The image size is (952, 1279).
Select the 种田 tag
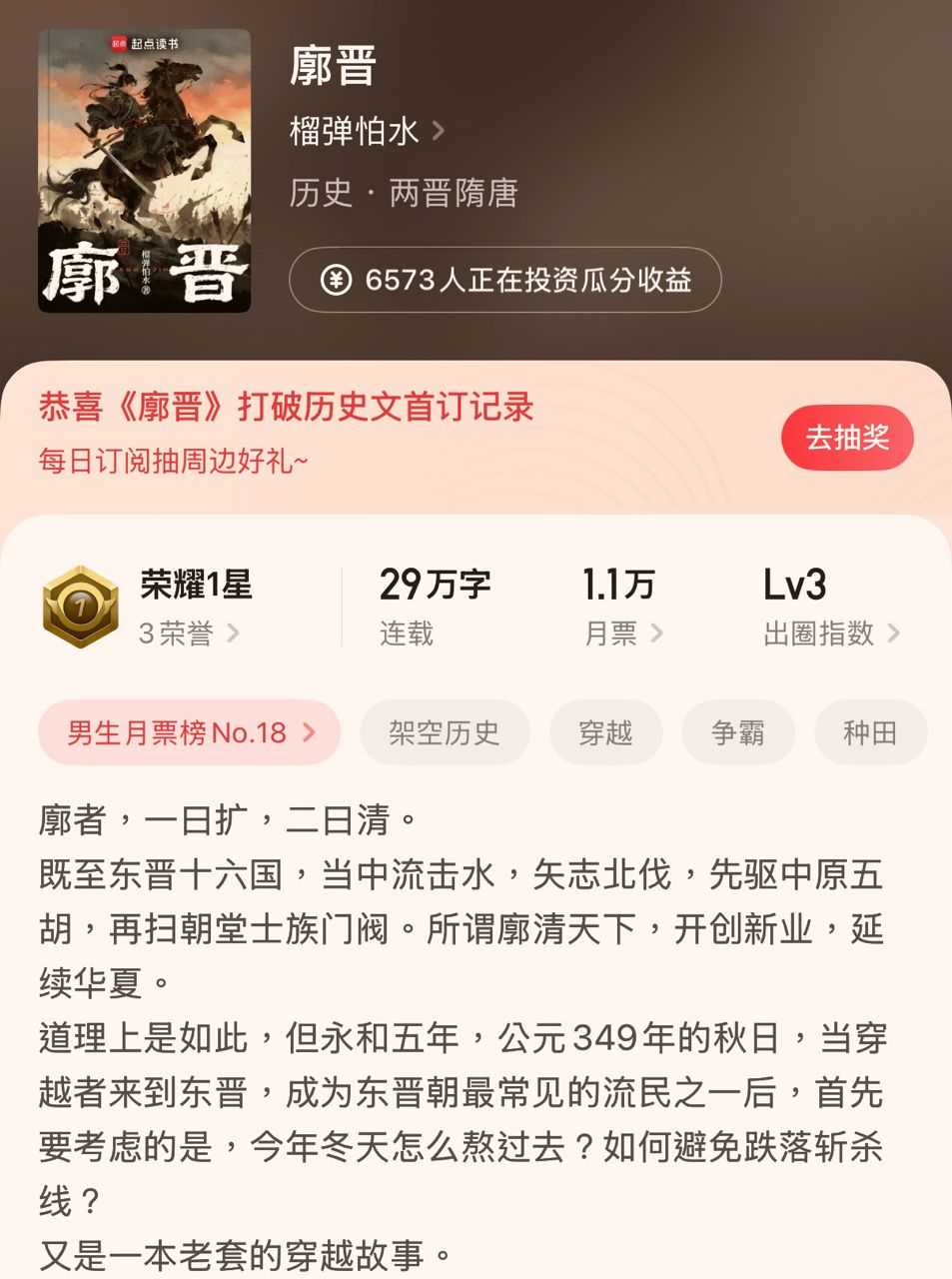(x=869, y=732)
